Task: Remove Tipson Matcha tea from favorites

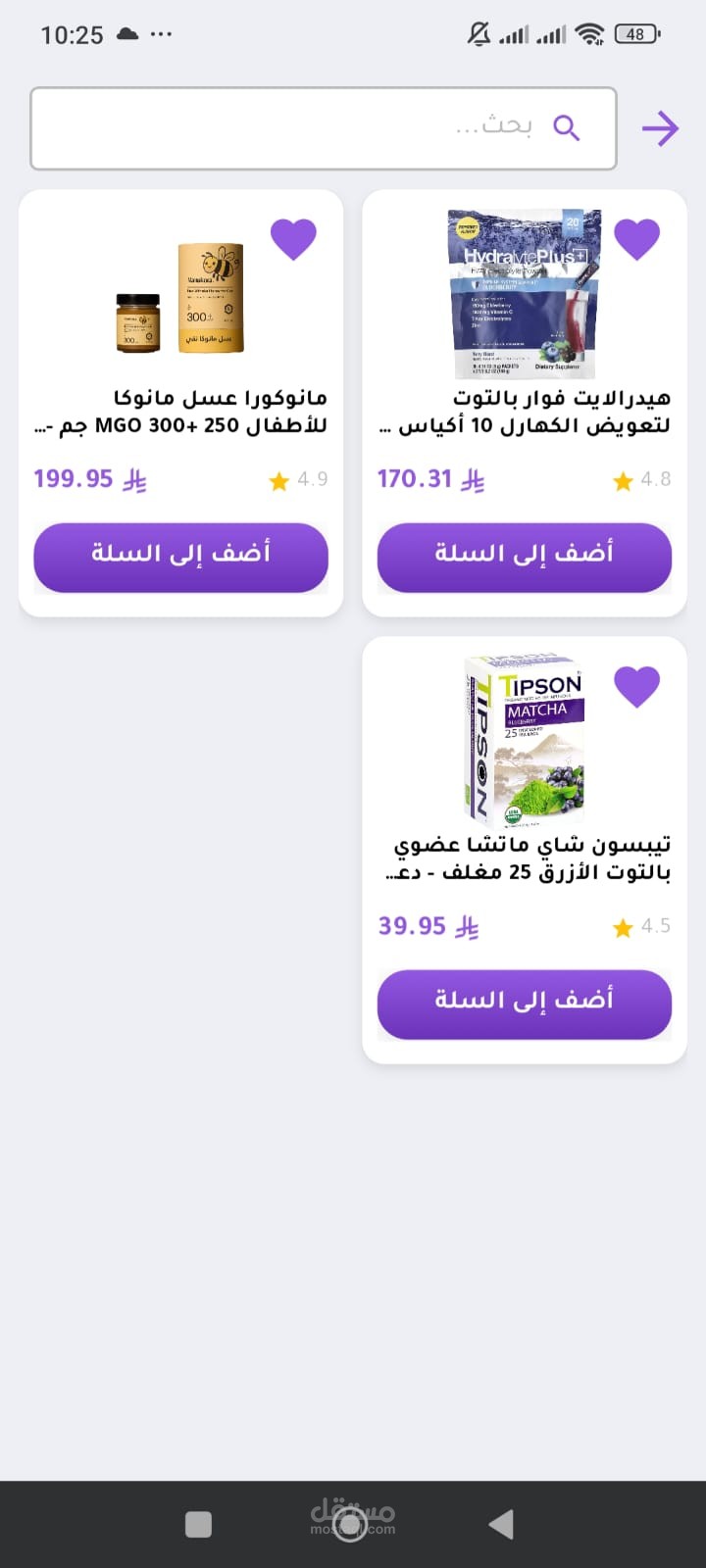Action: tap(636, 685)
